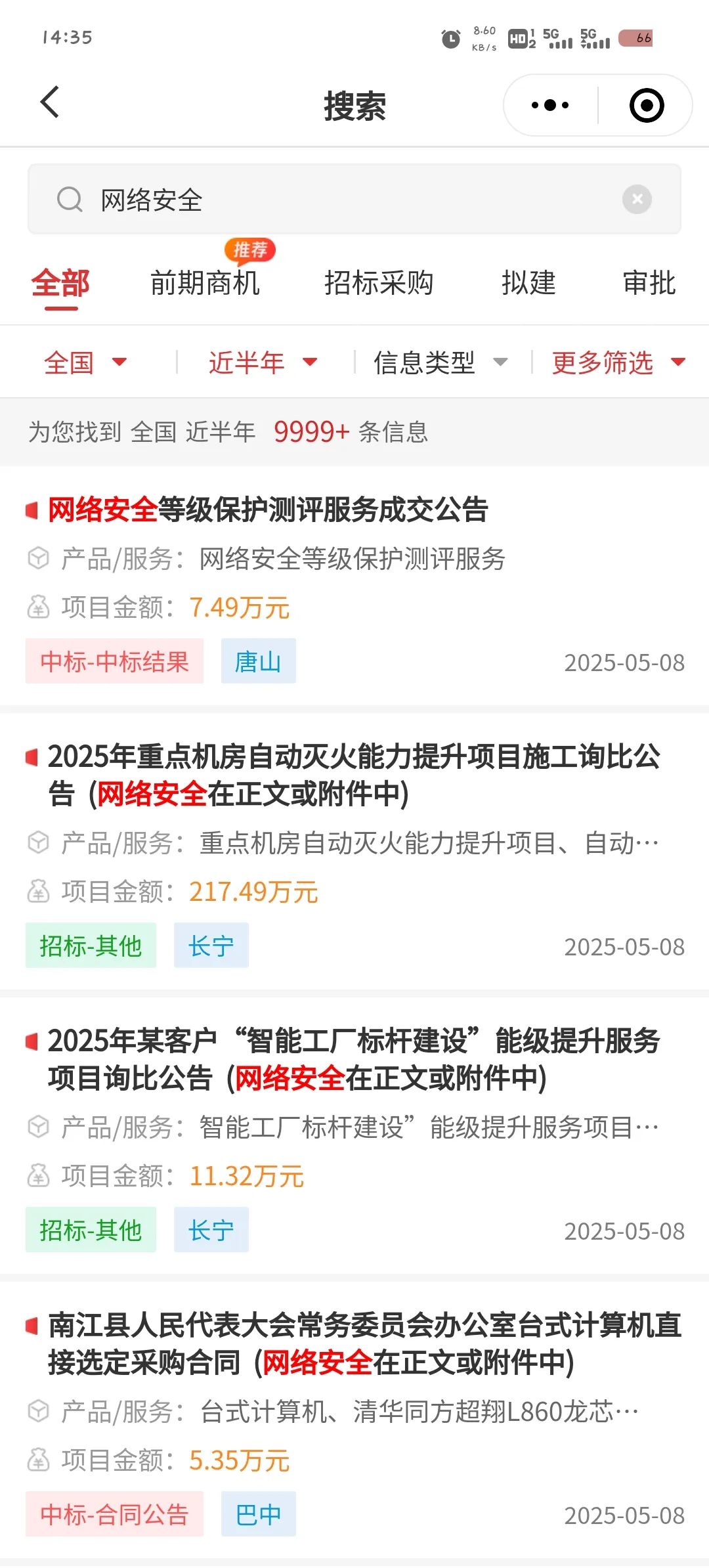Select the 全部 tab
709x1568 pixels.
[60, 284]
